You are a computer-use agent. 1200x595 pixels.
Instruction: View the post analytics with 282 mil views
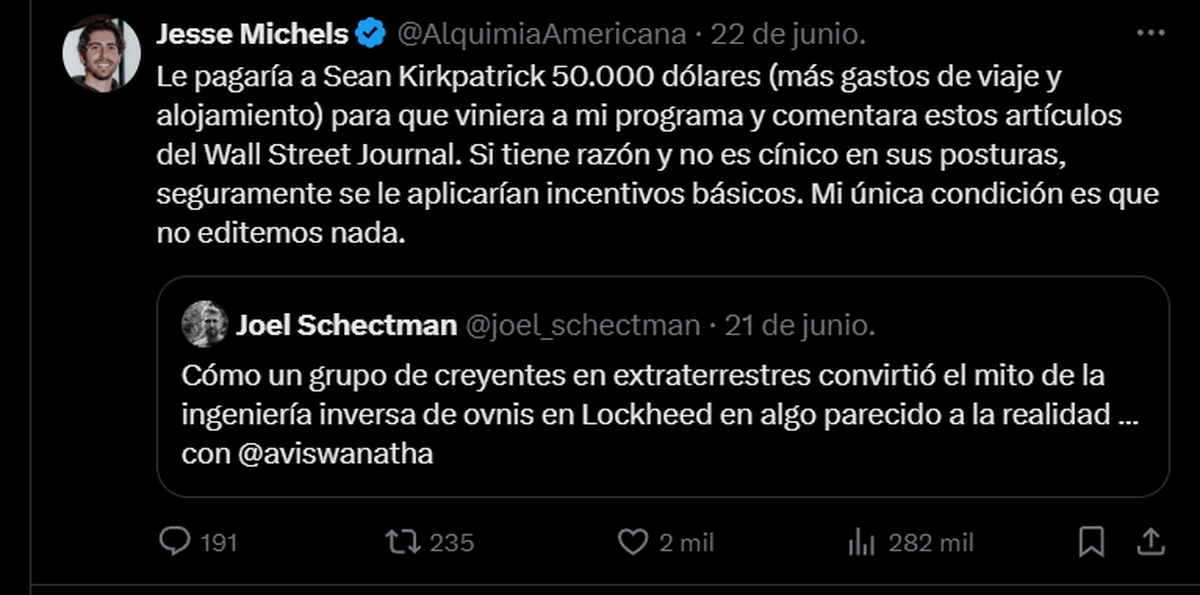coord(861,543)
